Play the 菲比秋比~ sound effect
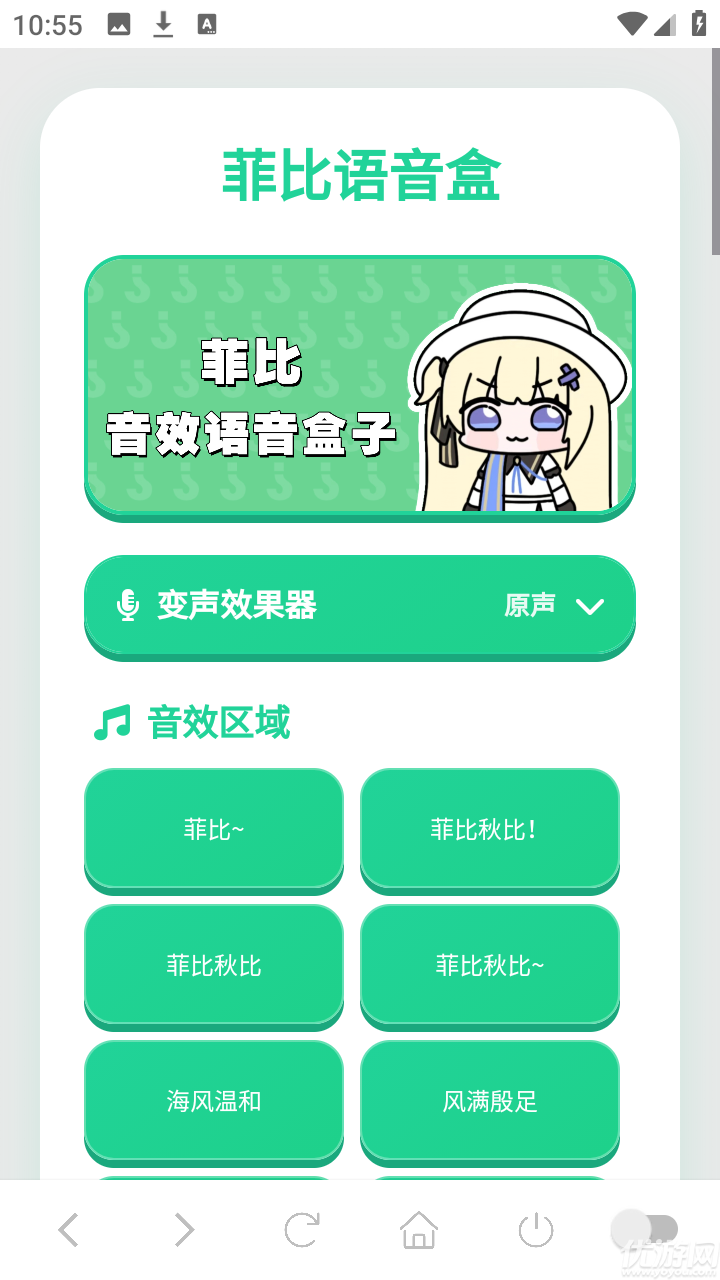The height and width of the screenshot is (1280, 720). click(489, 966)
